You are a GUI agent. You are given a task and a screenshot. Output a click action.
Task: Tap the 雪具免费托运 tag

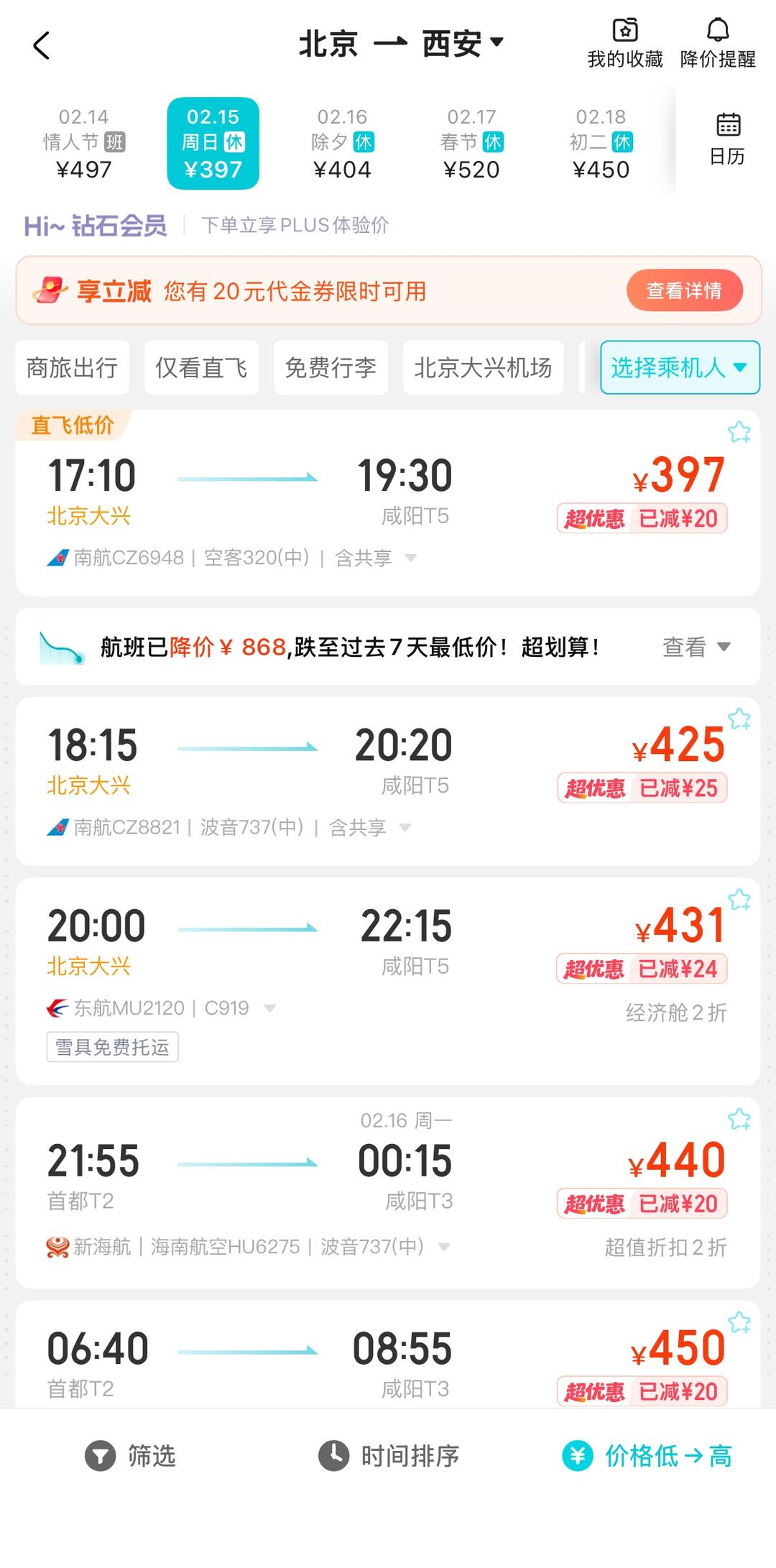point(111,1048)
